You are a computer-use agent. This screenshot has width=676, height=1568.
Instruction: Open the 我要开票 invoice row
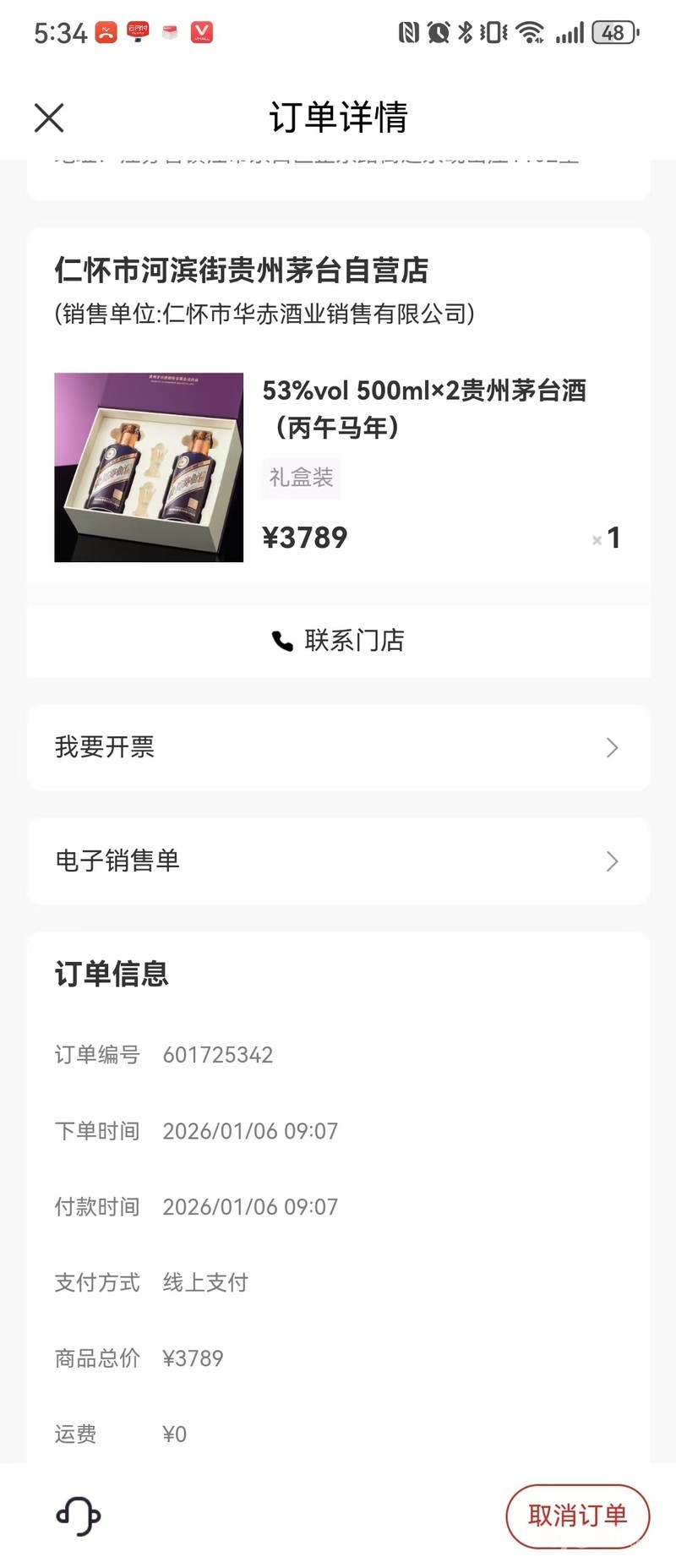click(x=338, y=747)
